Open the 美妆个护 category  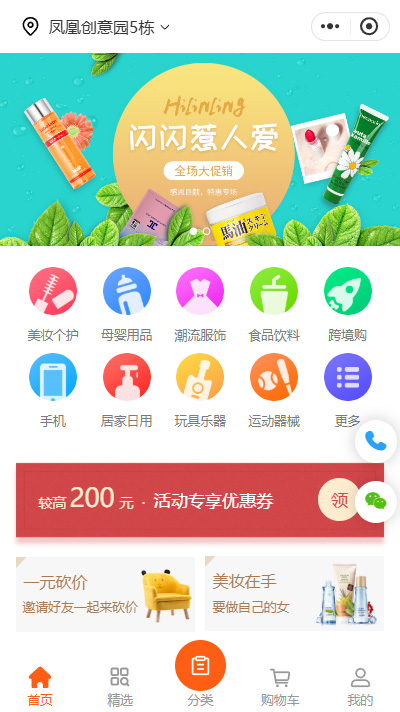point(53,304)
